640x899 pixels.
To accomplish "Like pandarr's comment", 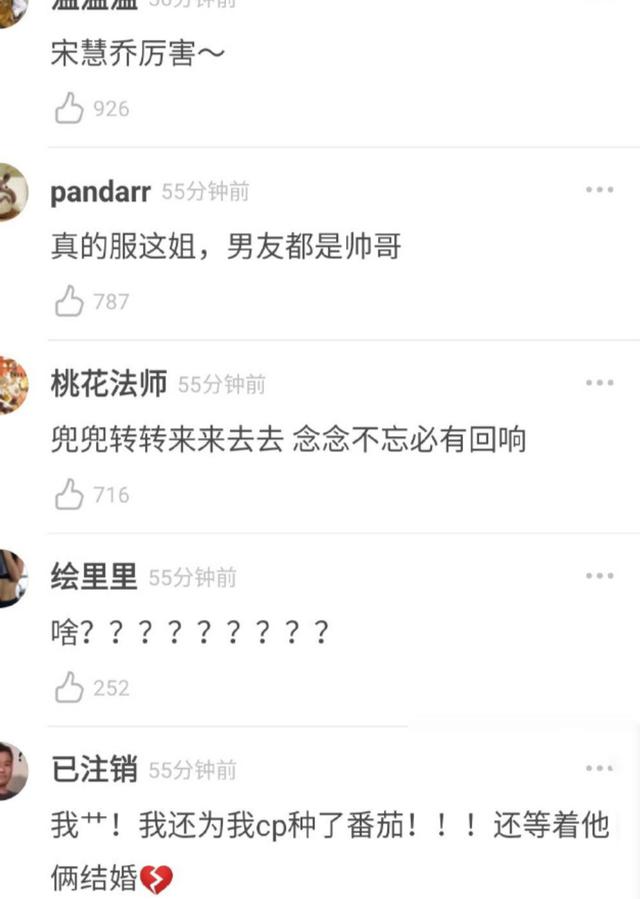I will (x=69, y=301).
